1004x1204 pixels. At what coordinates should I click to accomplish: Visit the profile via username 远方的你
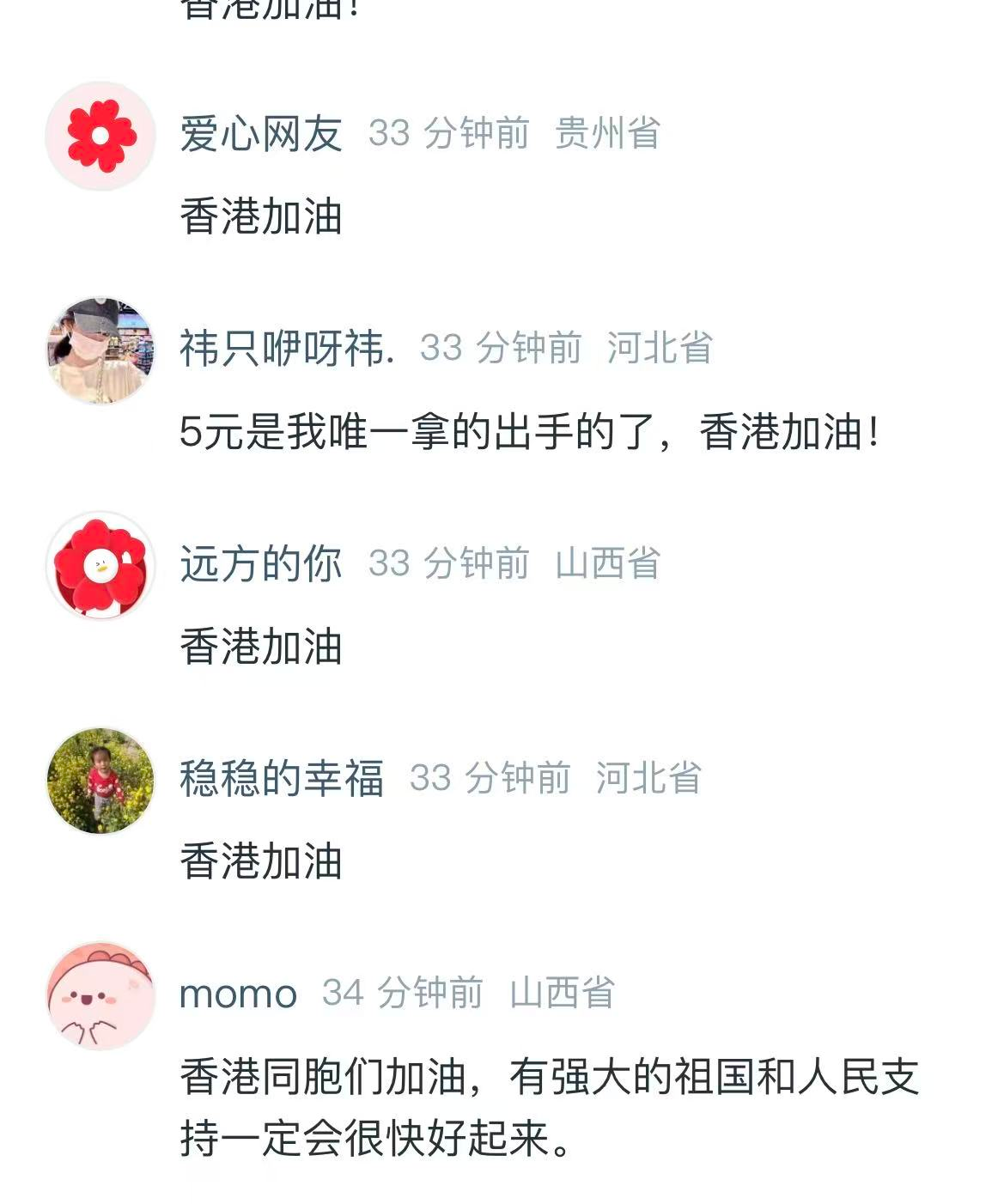click(x=261, y=564)
